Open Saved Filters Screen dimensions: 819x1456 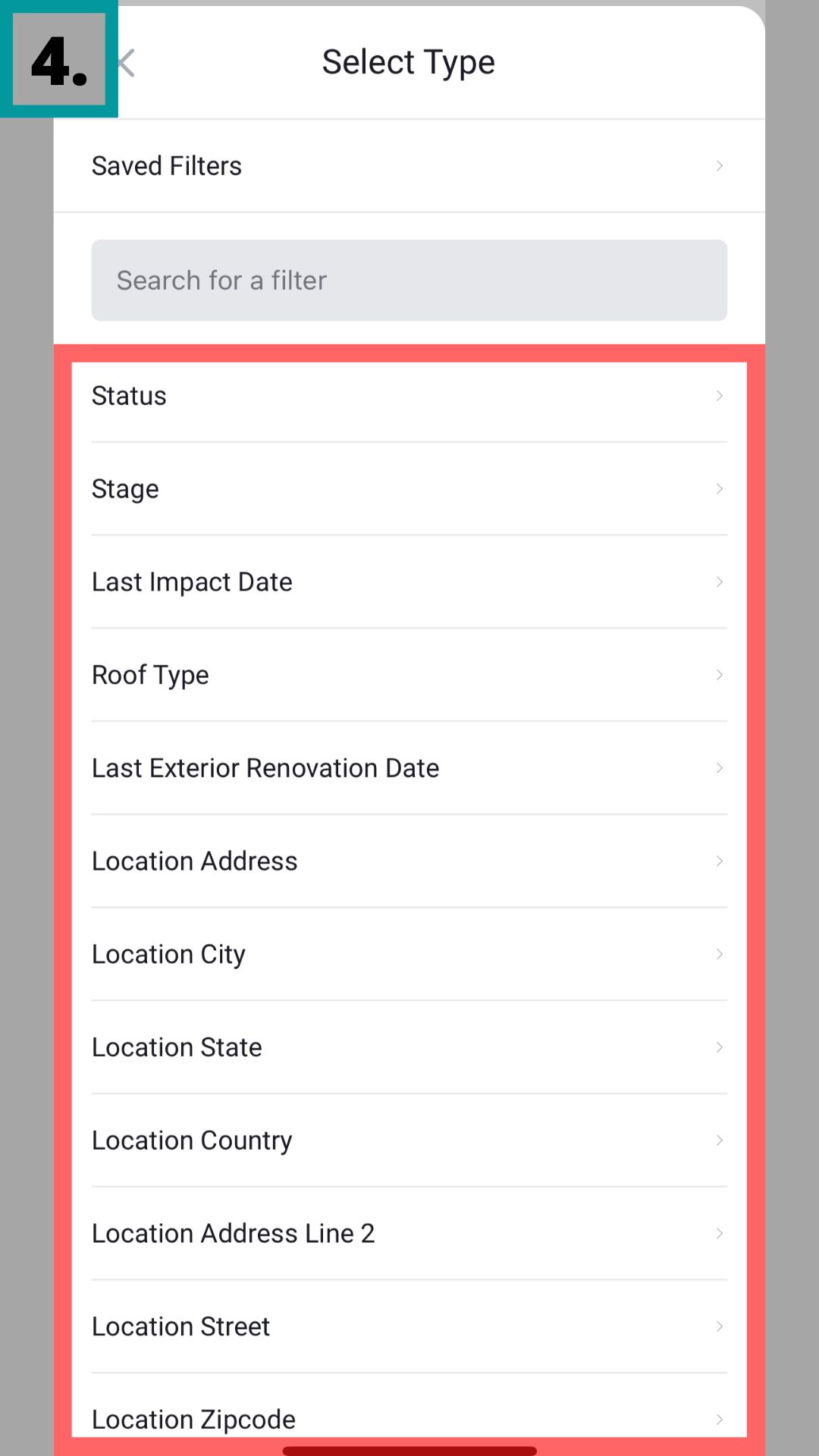(x=408, y=166)
